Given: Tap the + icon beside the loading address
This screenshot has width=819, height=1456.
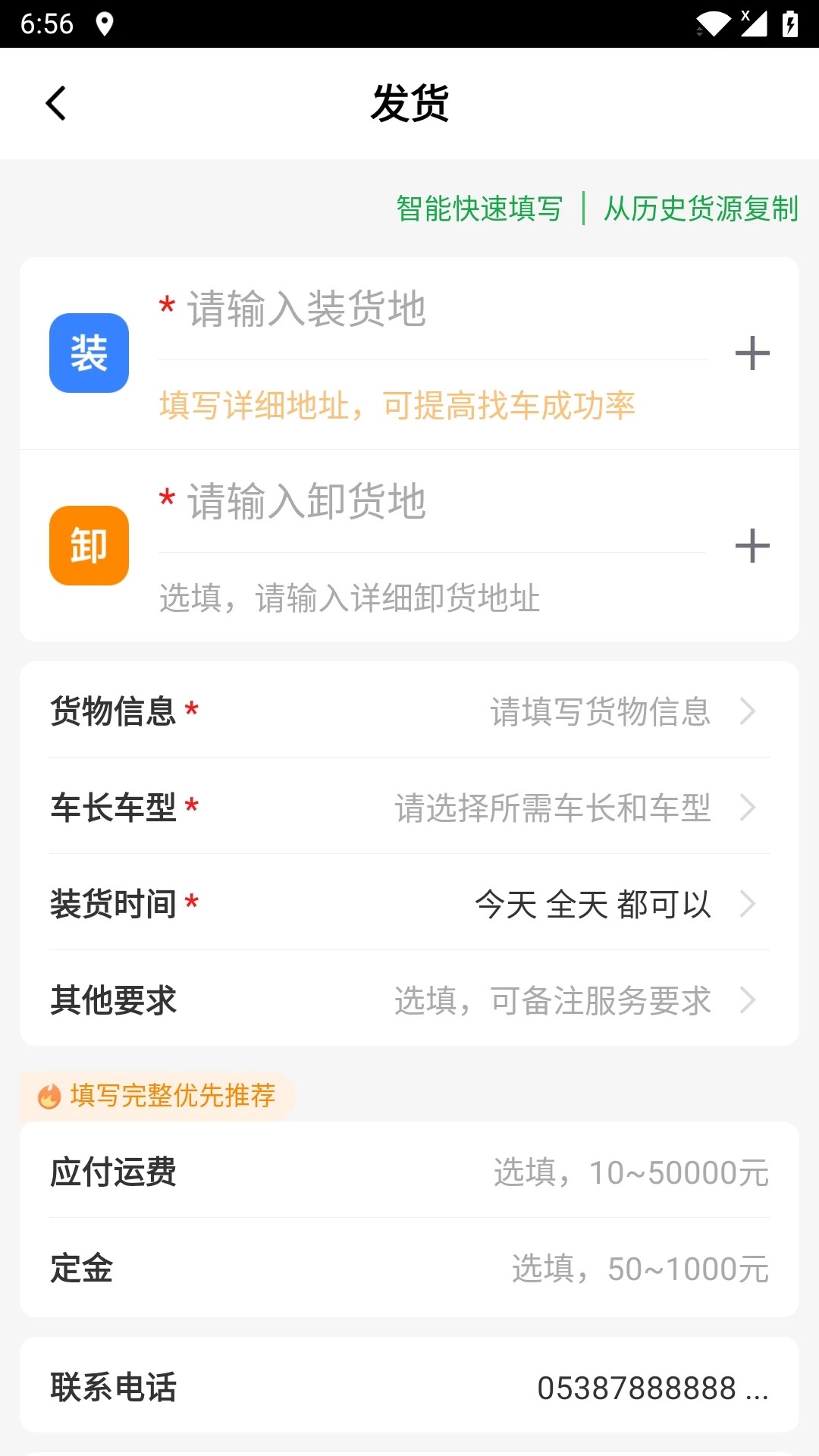Looking at the screenshot, I should point(752,353).
